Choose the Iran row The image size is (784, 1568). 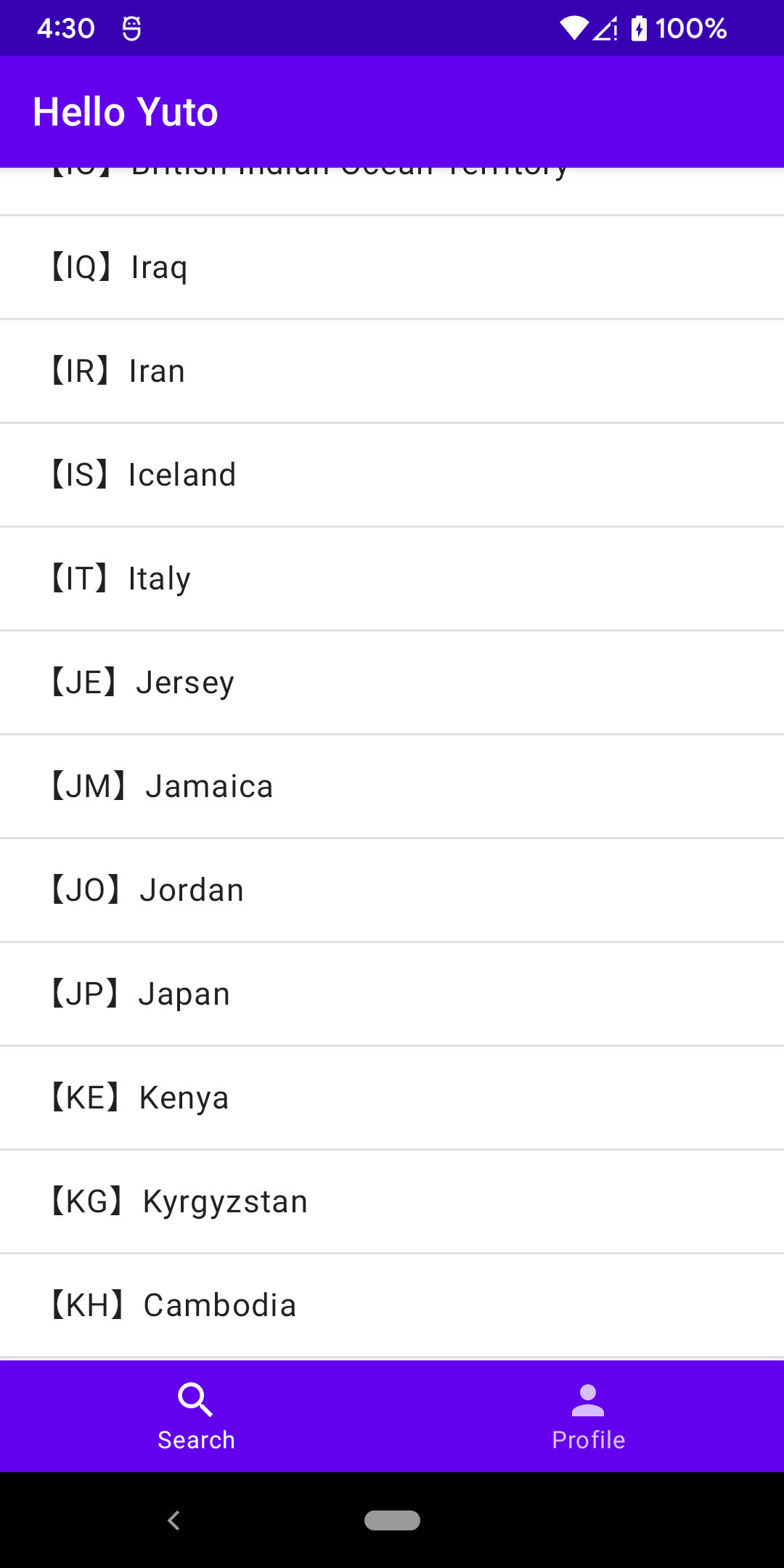[392, 371]
